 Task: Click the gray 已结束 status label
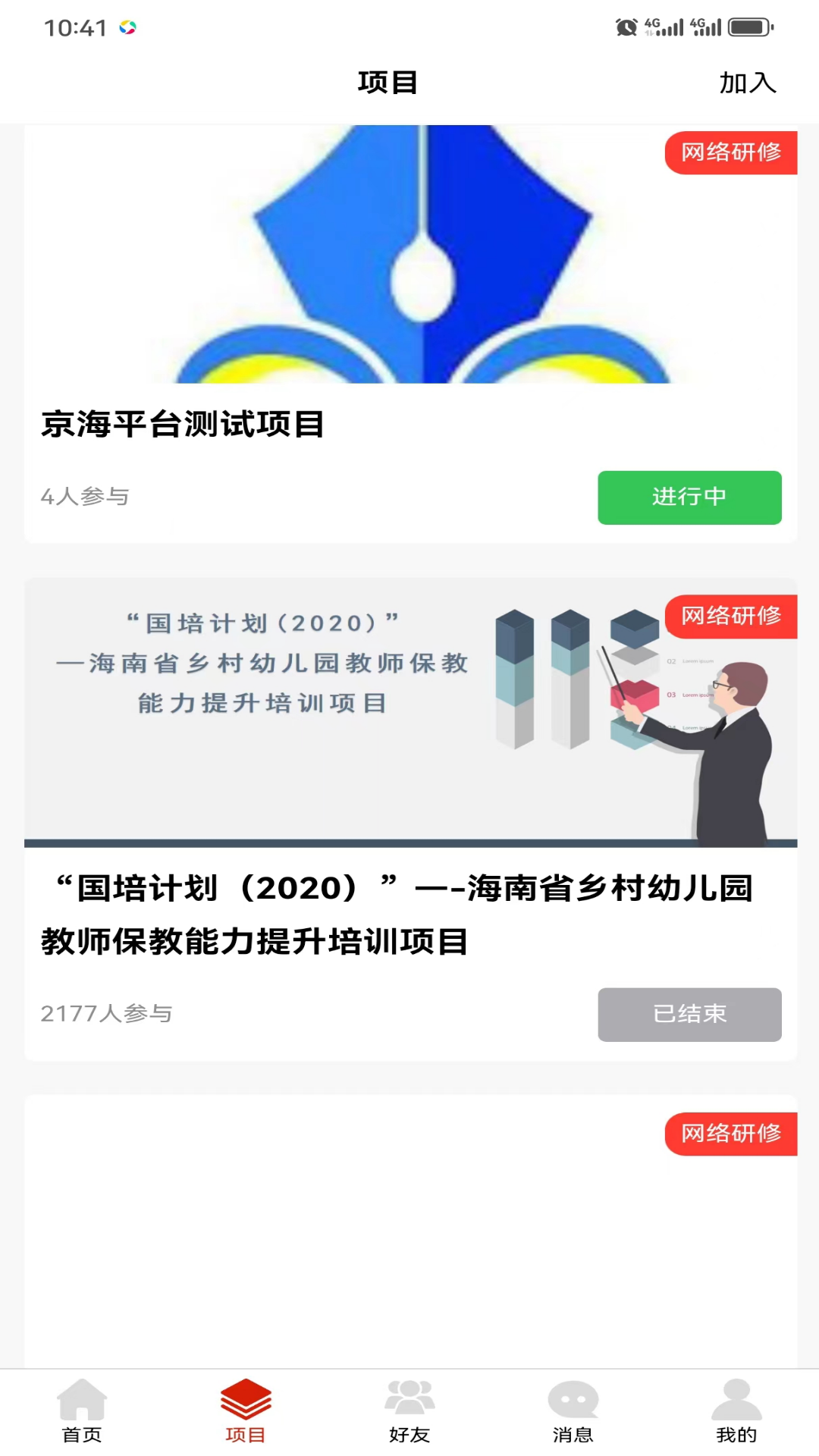[689, 1015]
